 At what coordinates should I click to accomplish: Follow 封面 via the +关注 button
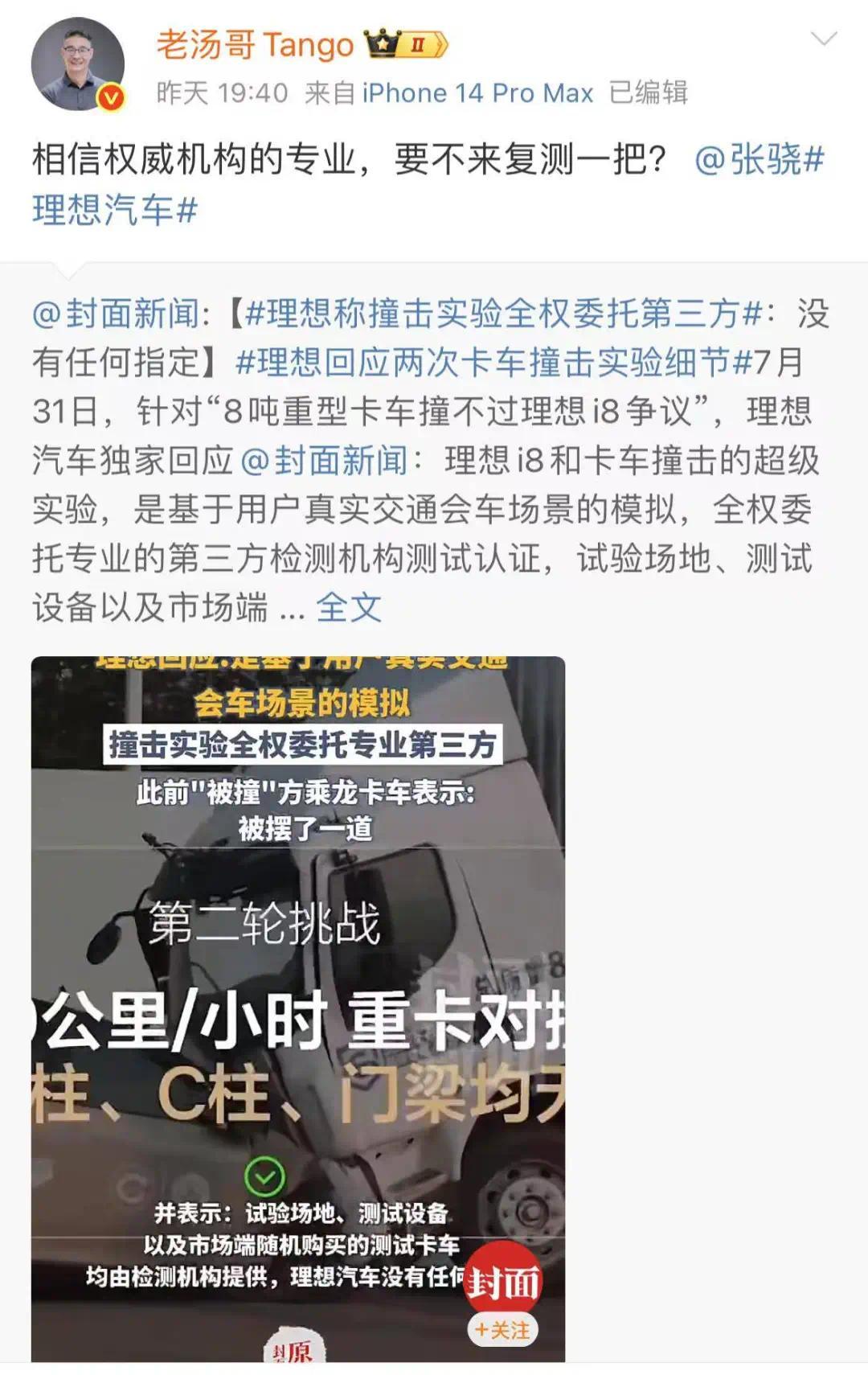click(502, 1330)
